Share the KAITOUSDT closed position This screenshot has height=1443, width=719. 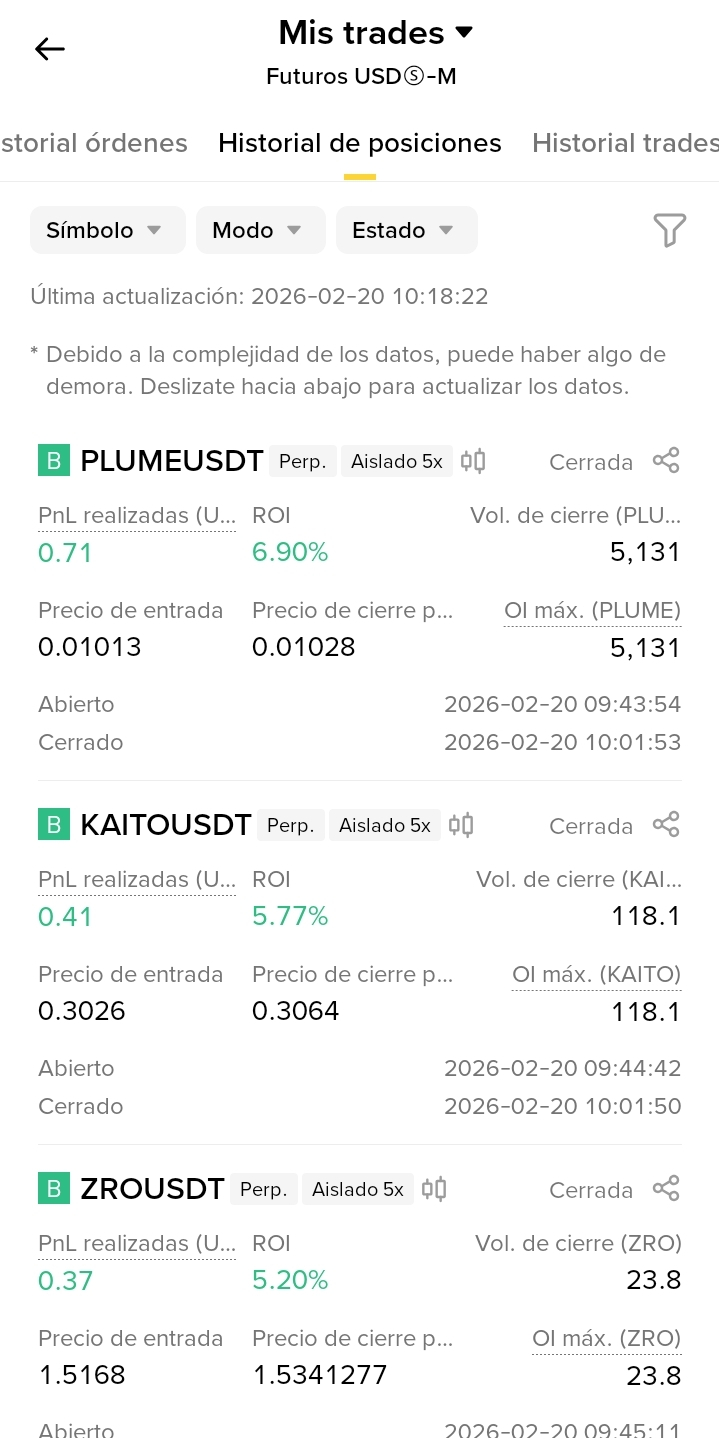tap(666, 825)
